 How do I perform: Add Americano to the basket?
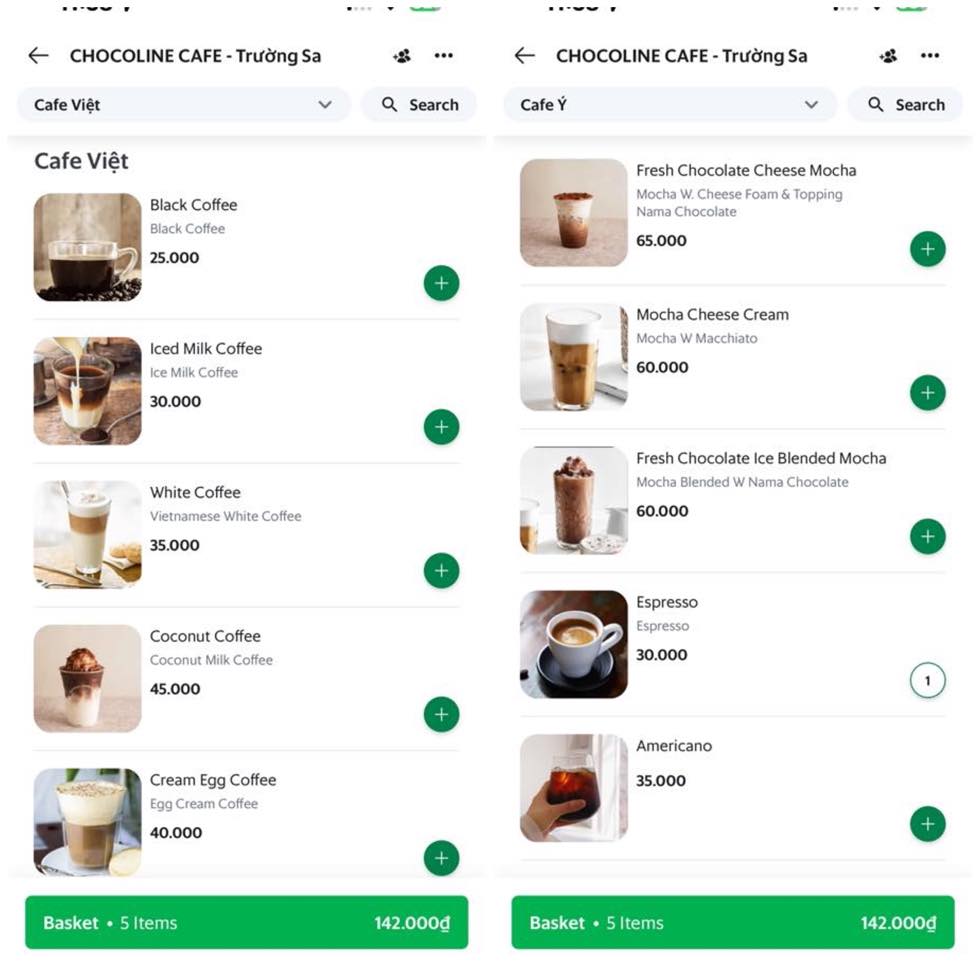[x=927, y=824]
